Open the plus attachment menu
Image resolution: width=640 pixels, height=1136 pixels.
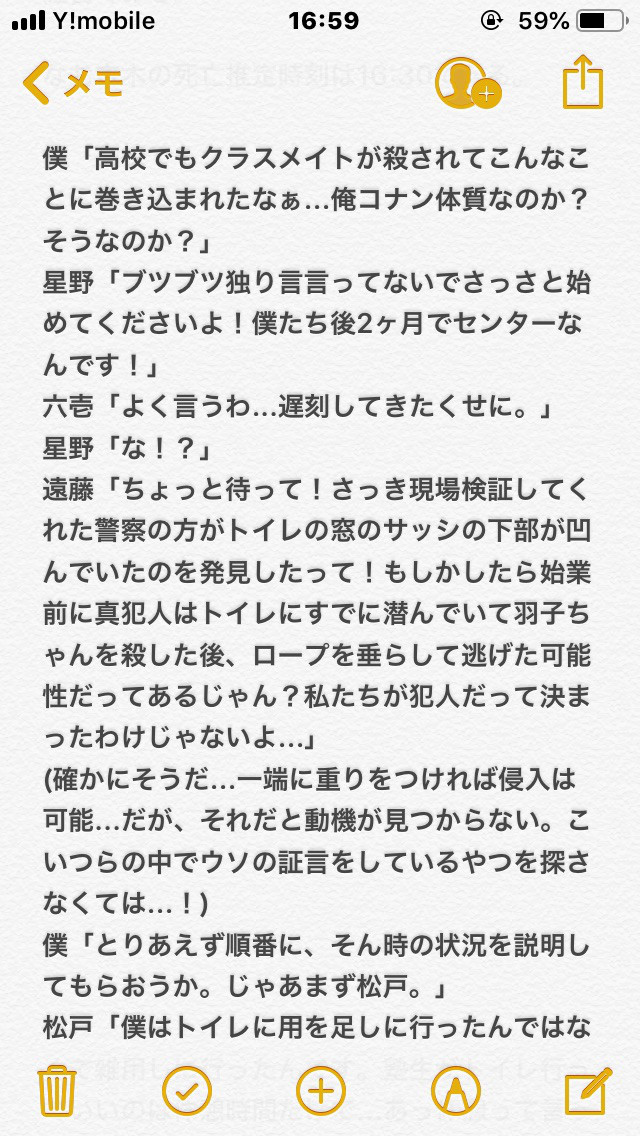pos(321,1090)
